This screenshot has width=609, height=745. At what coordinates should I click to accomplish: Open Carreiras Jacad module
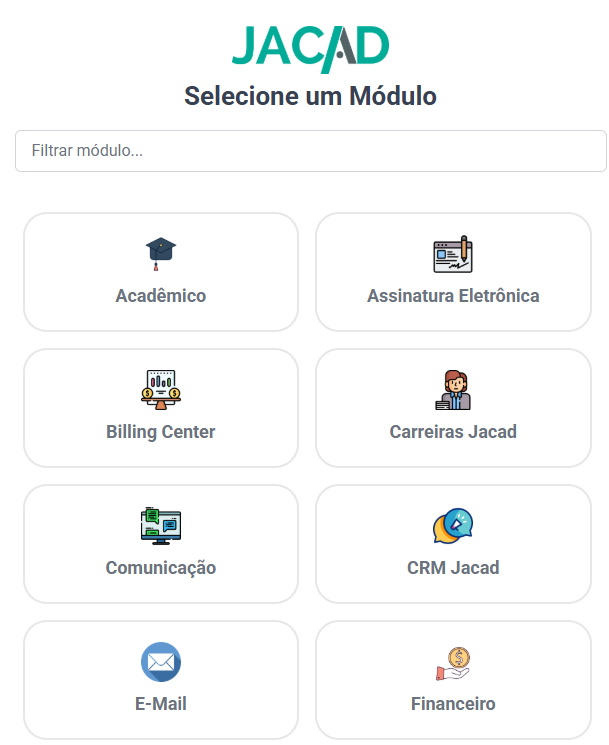[453, 408]
